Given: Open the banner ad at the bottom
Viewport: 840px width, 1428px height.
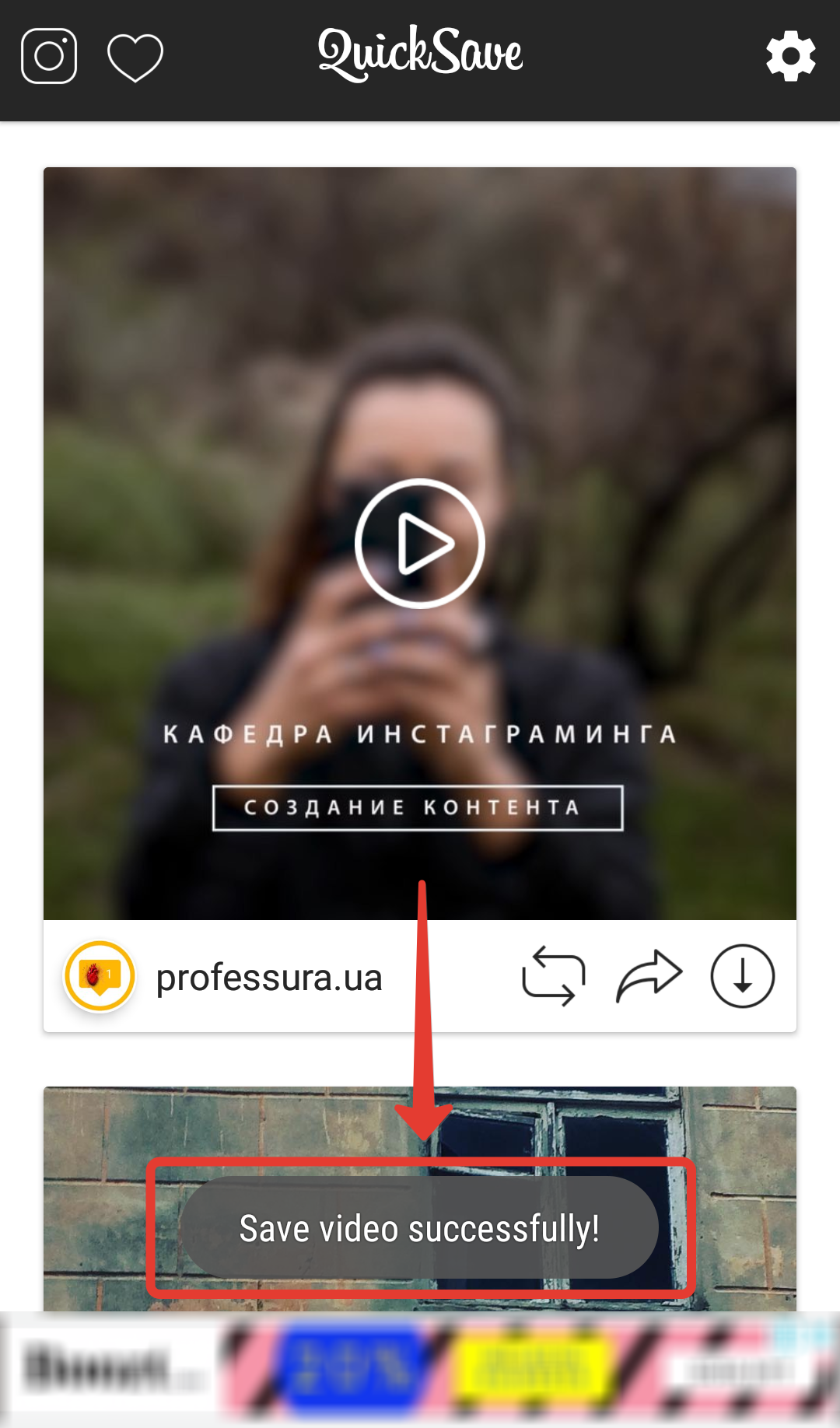Looking at the screenshot, I should pos(420,1369).
